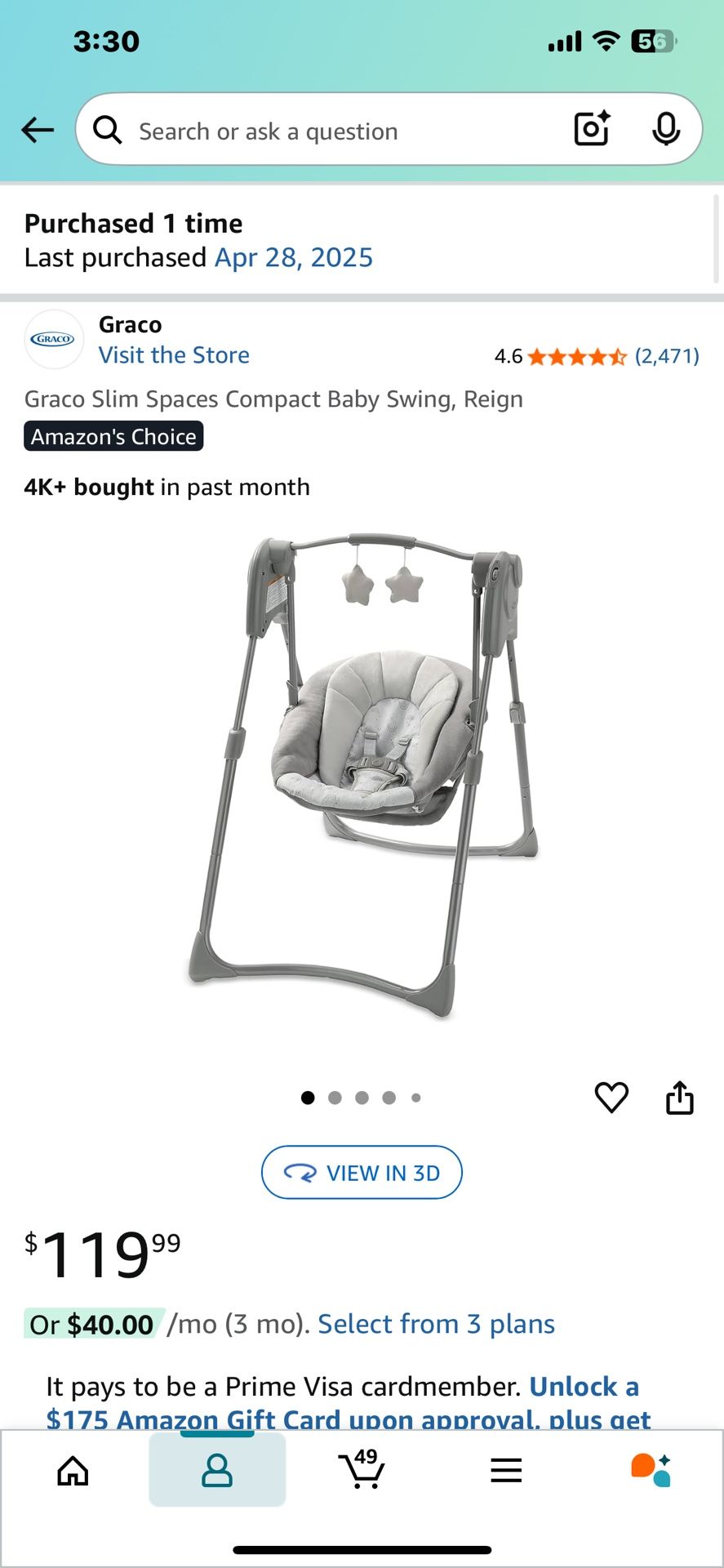This screenshot has width=724, height=1568.
Task: View the swing in 3D
Action: click(362, 1173)
